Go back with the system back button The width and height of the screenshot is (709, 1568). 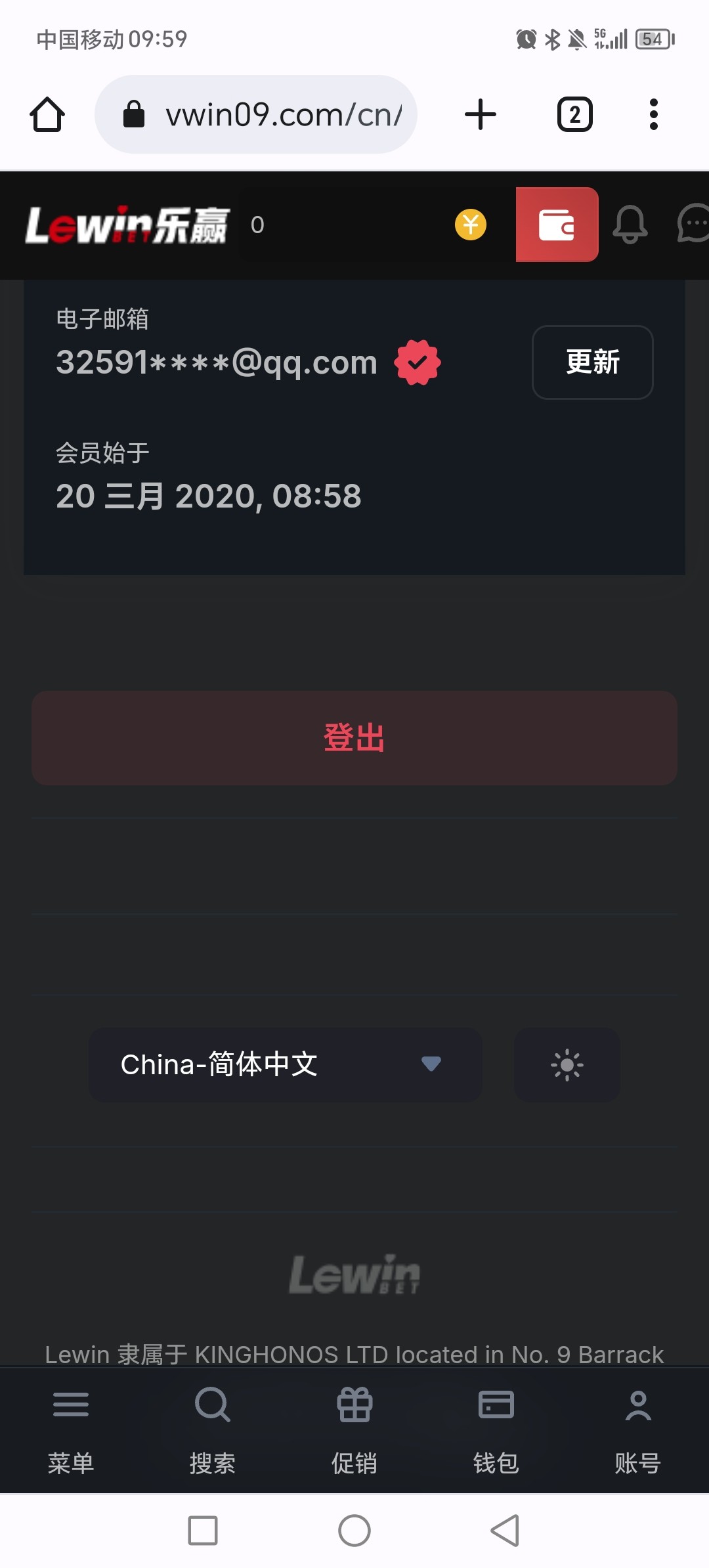click(x=505, y=1531)
